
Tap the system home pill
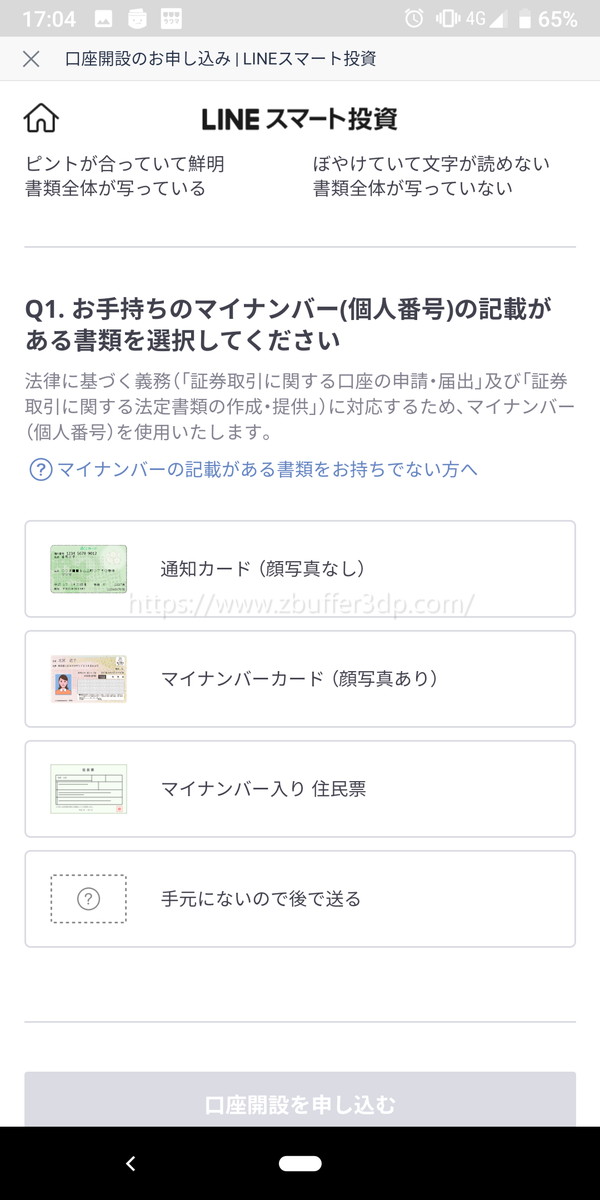pyautogui.click(x=300, y=1163)
